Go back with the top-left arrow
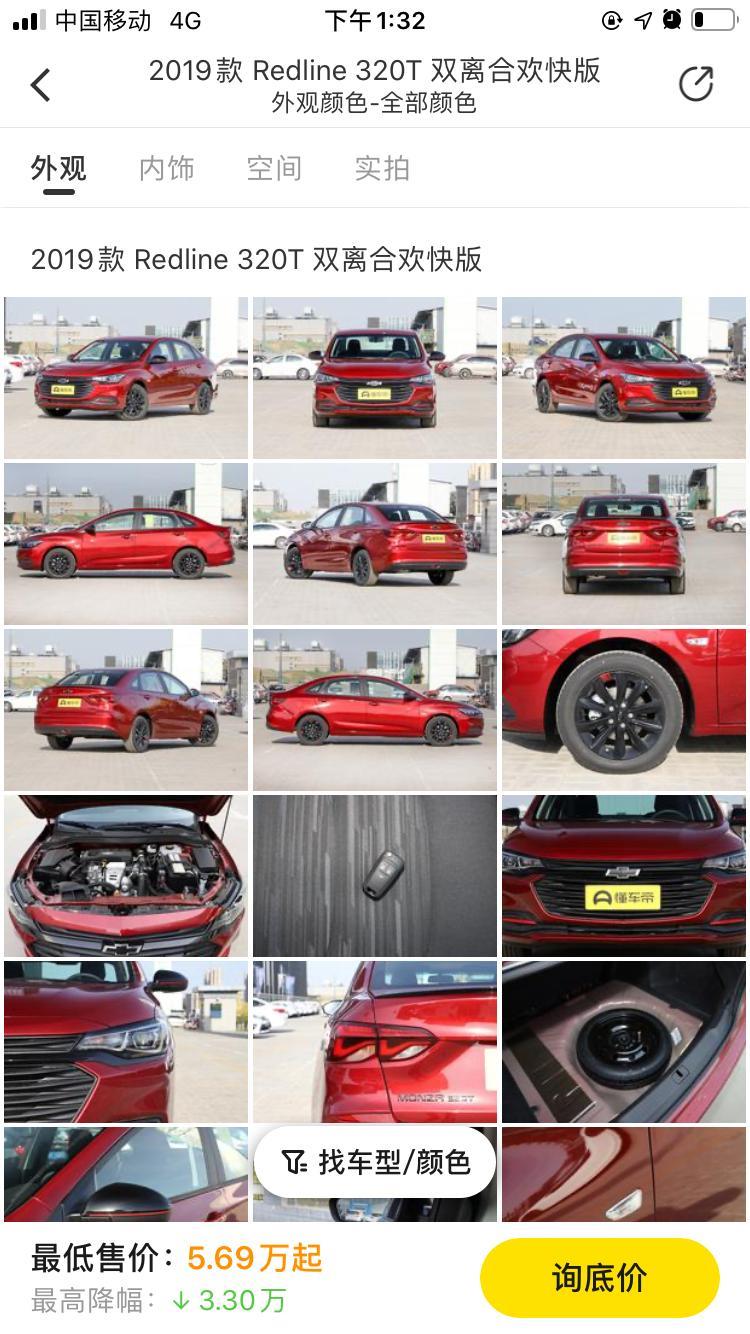 click(40, 85)
